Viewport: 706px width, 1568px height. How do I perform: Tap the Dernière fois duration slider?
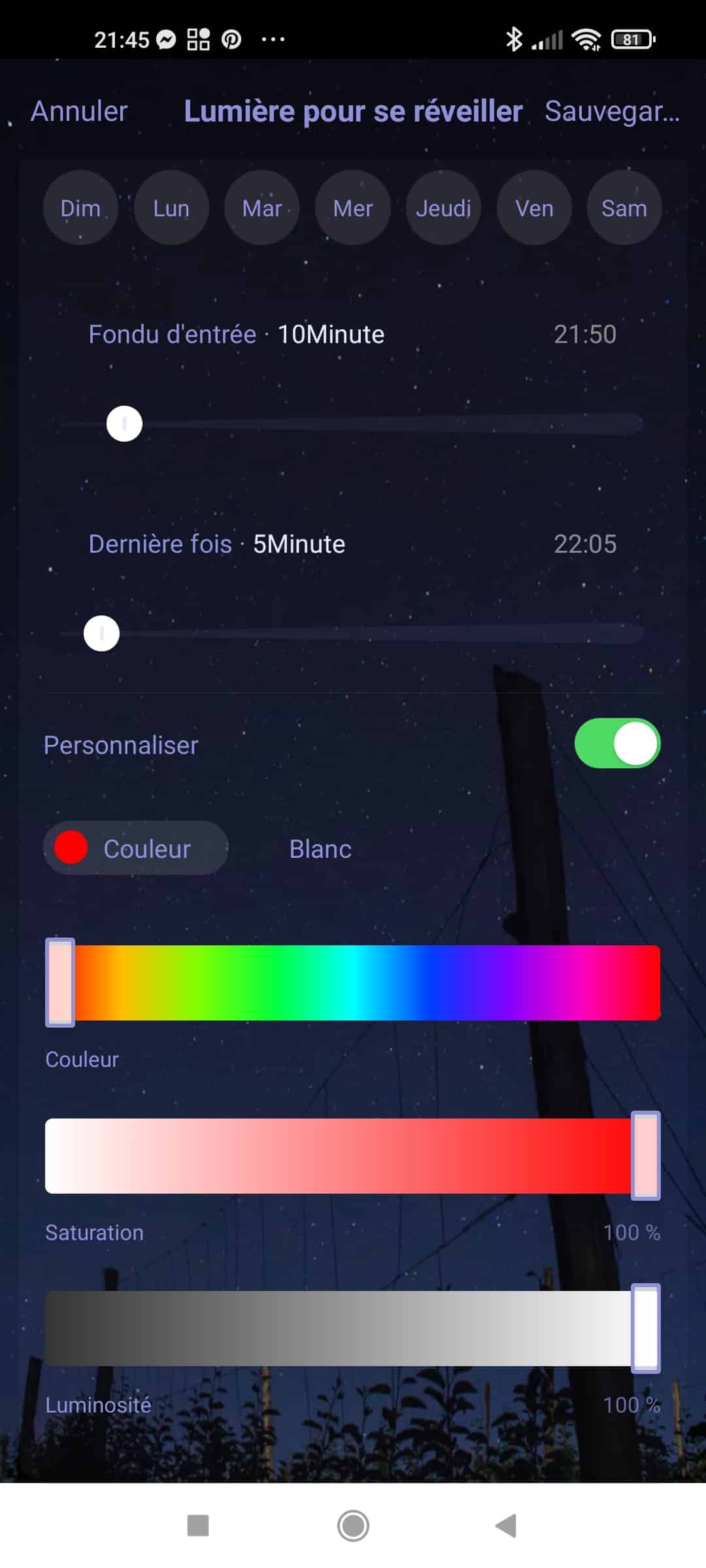352,633
